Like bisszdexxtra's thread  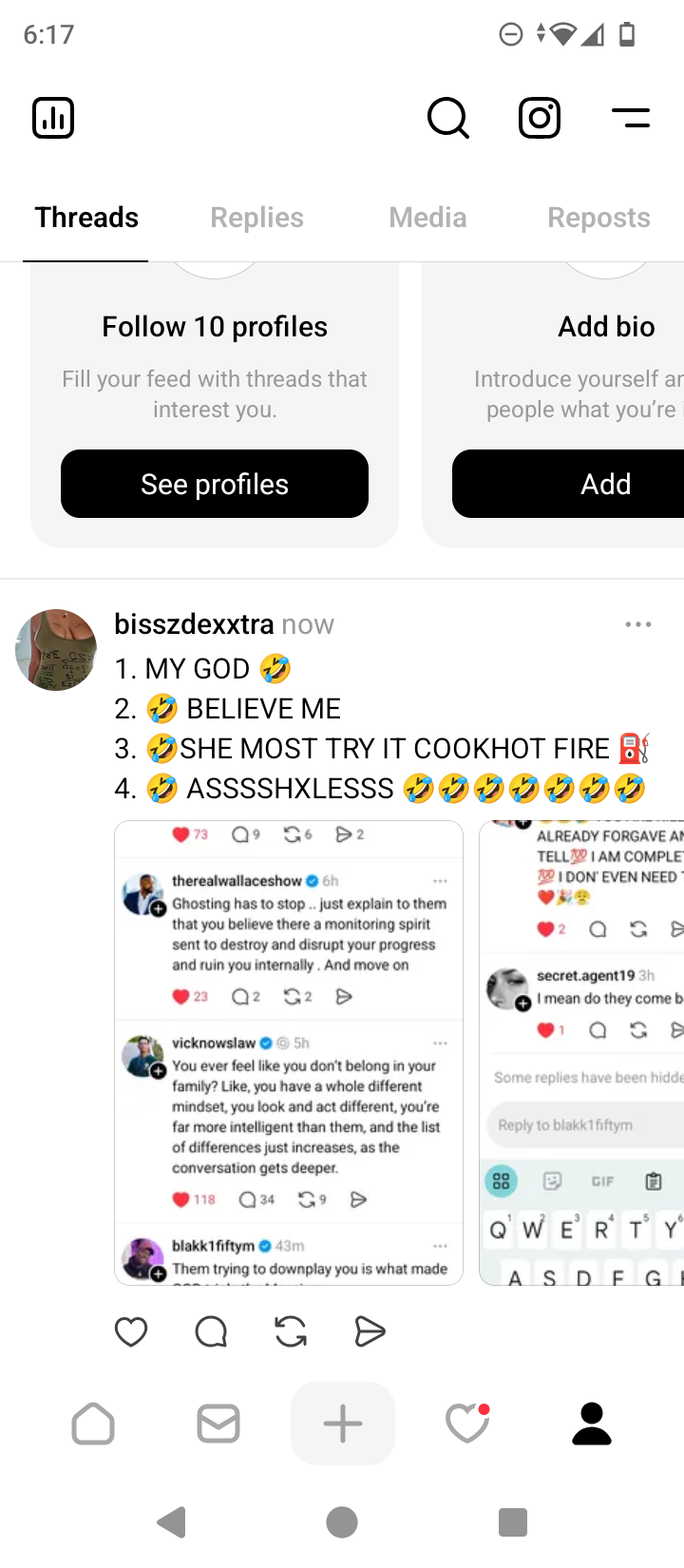131,1332
